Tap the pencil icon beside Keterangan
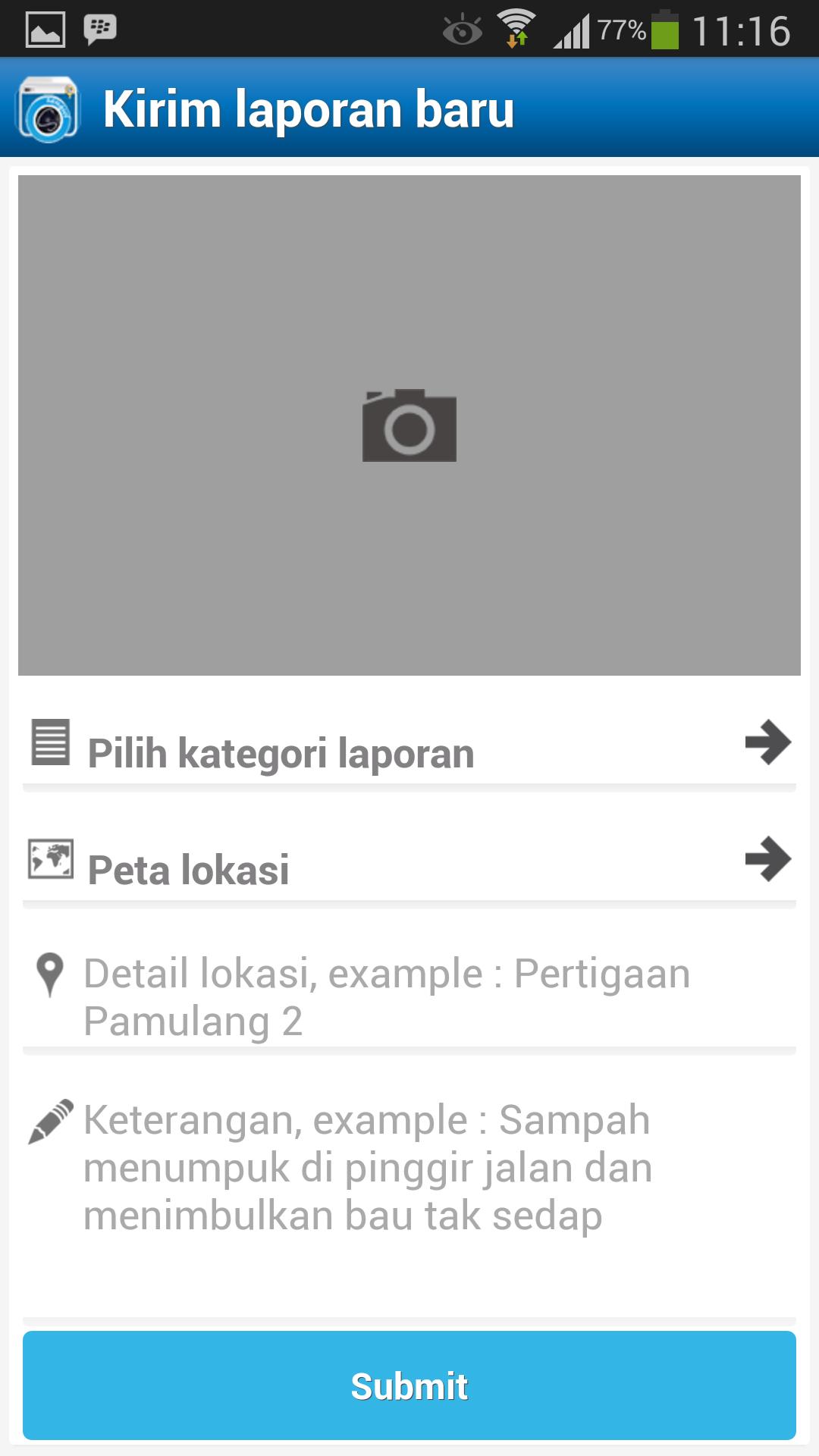The image size is (819, 1456). (x=49, y=1121)
